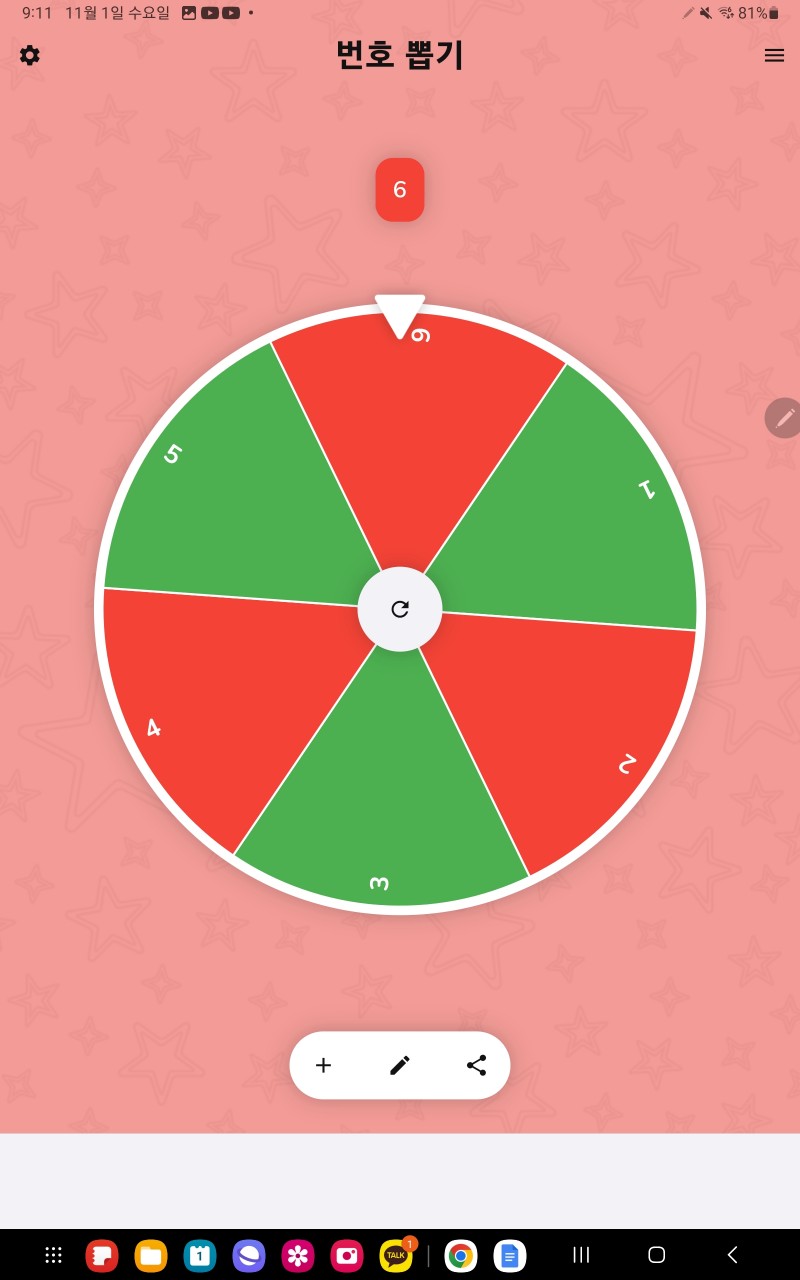Edit the wheel with the pencil in bottom toolbar
This screenshot has height=1280, width=800.
[400, 1065]
